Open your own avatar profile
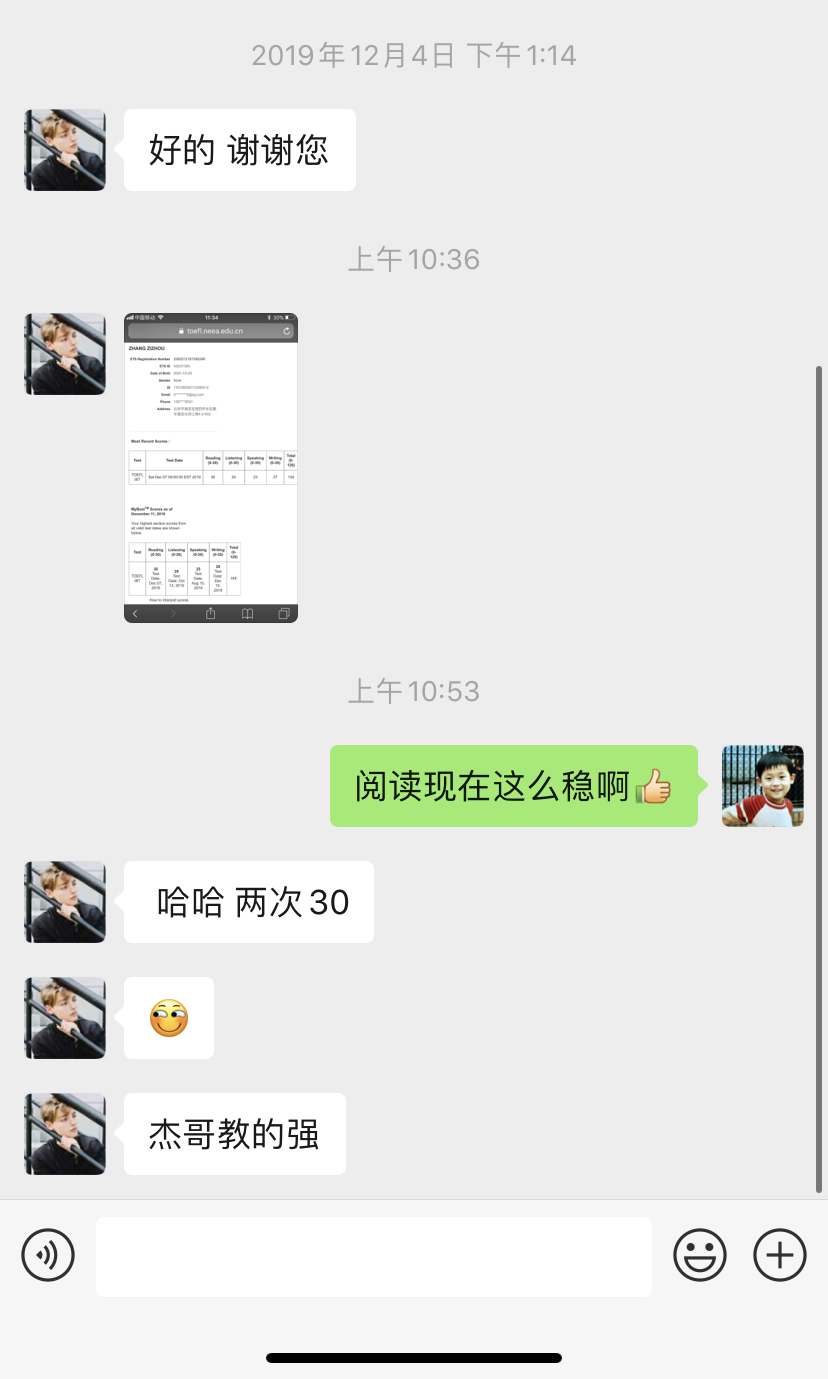Screen dimensions: 828x1379 point(762,786)
